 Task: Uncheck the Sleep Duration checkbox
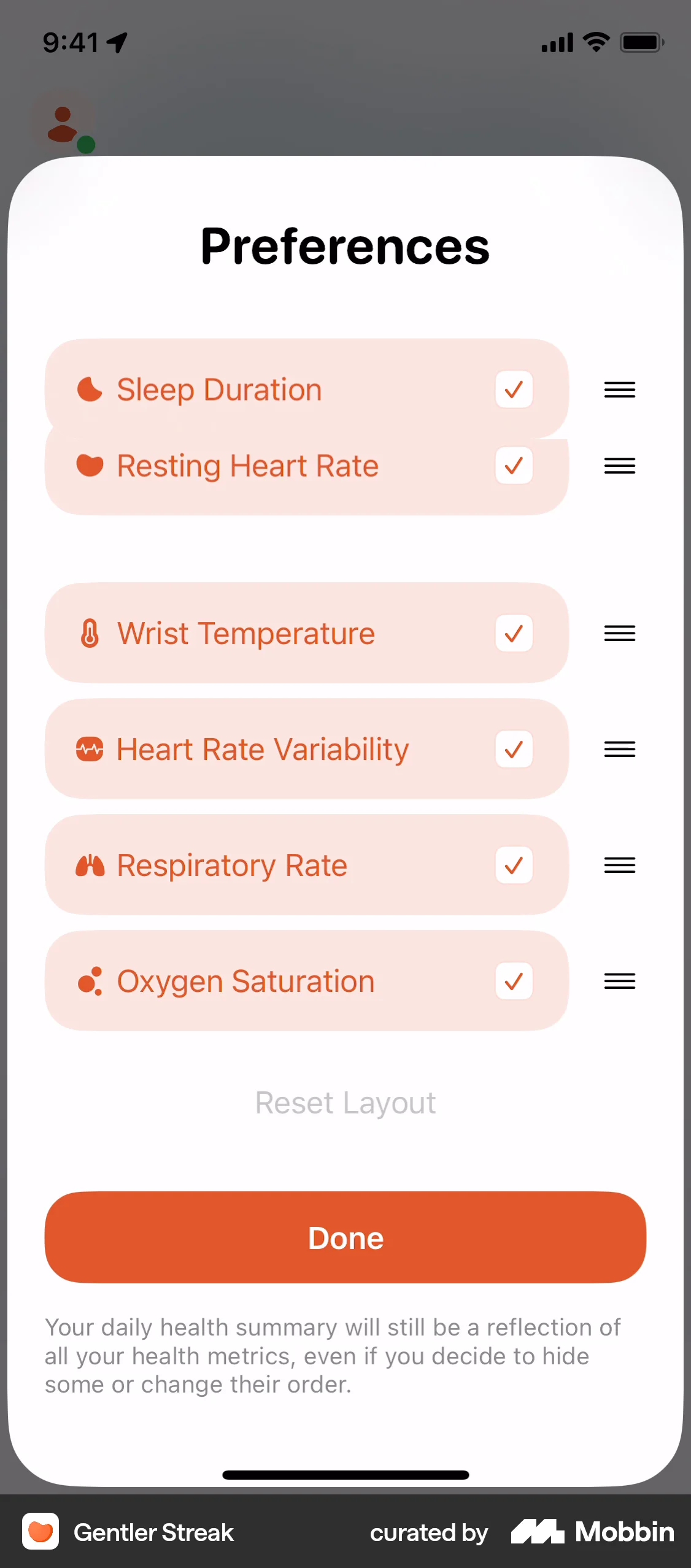tap(514, 390)
